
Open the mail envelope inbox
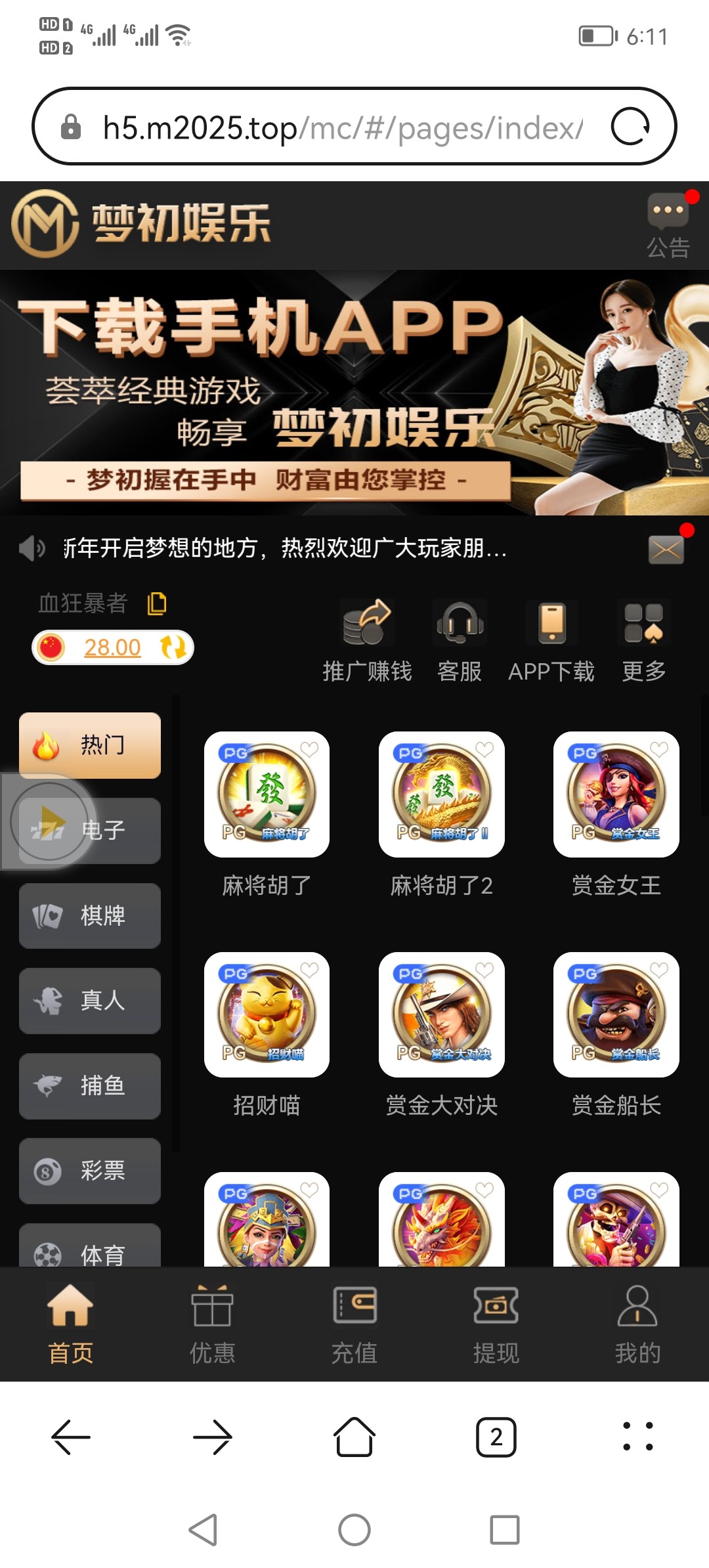tap(666, 550)
